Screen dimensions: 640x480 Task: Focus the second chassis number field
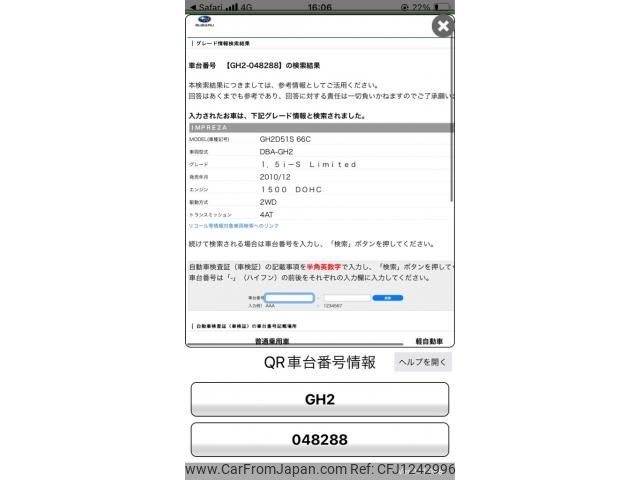pos(346,298)
